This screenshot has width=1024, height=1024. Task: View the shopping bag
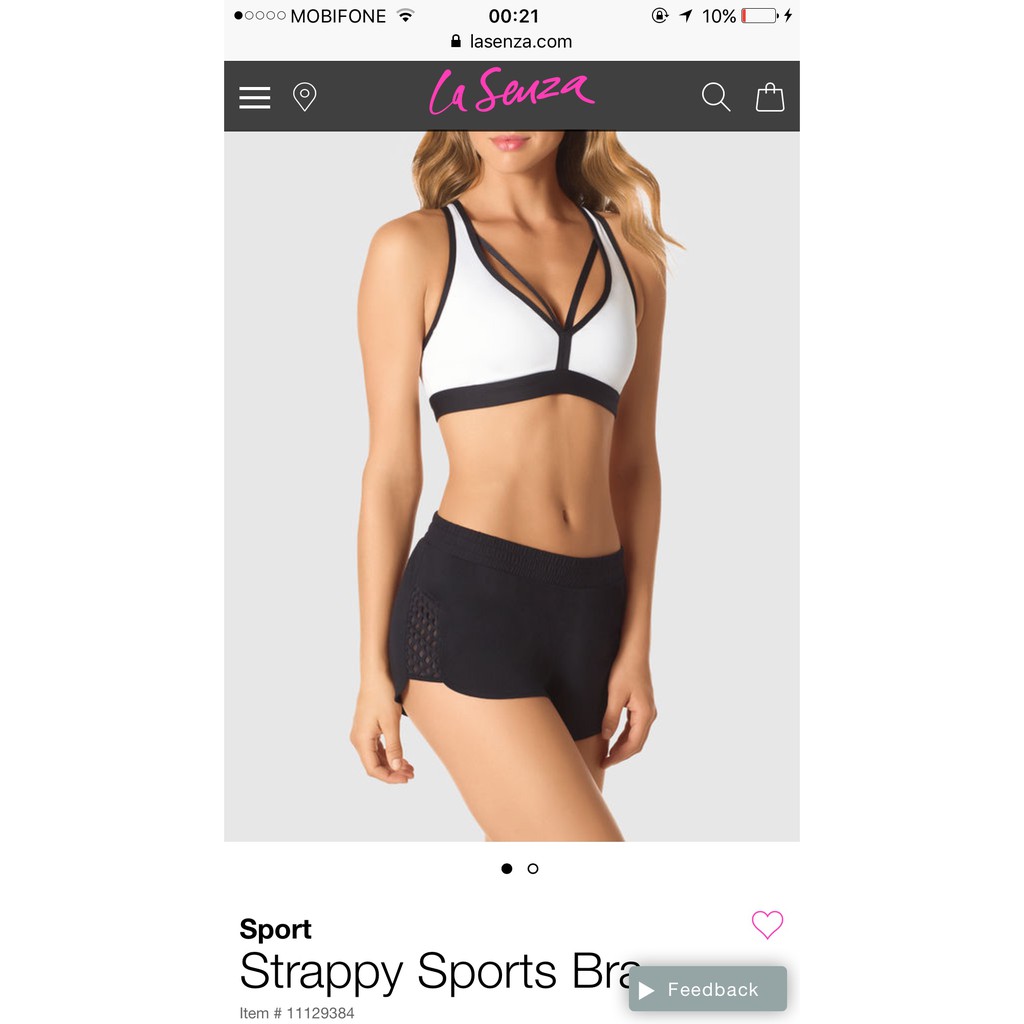click(x=769, y=97)
